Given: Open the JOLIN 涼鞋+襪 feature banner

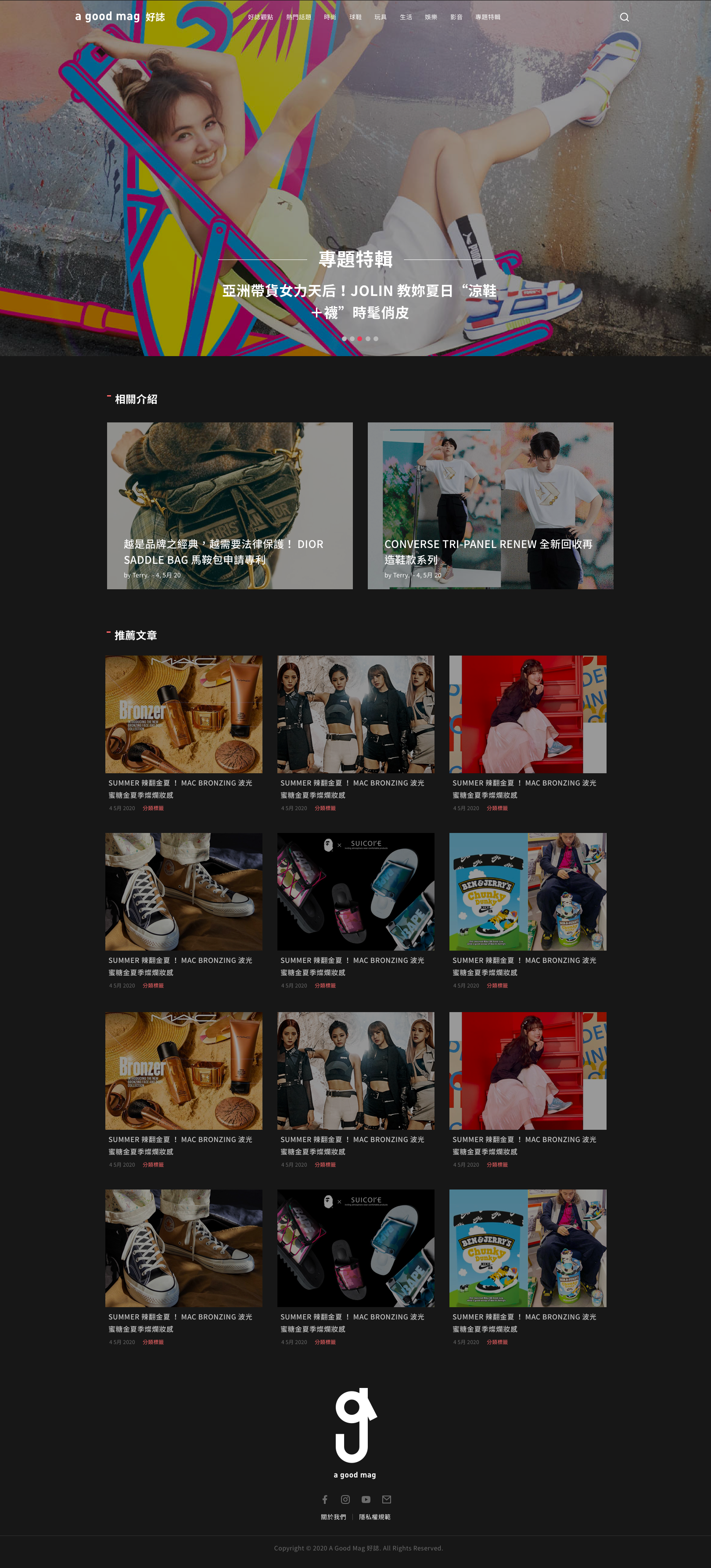Looking at the screenshot, I should (x=359, y=301).
